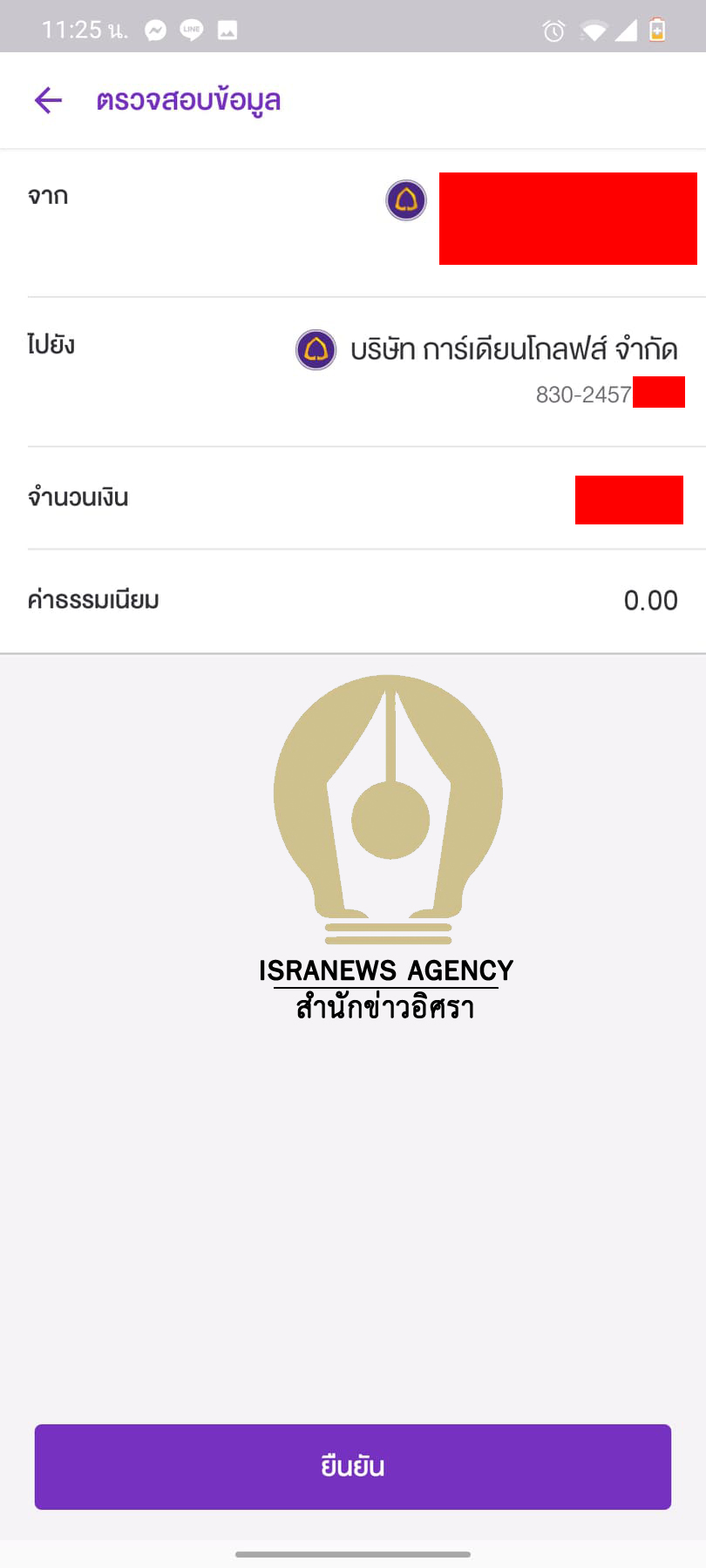Confirm the transfer with ยืนยัน
The height and width of the screenshot is (1568, 706).
(x=353, y=1466)
